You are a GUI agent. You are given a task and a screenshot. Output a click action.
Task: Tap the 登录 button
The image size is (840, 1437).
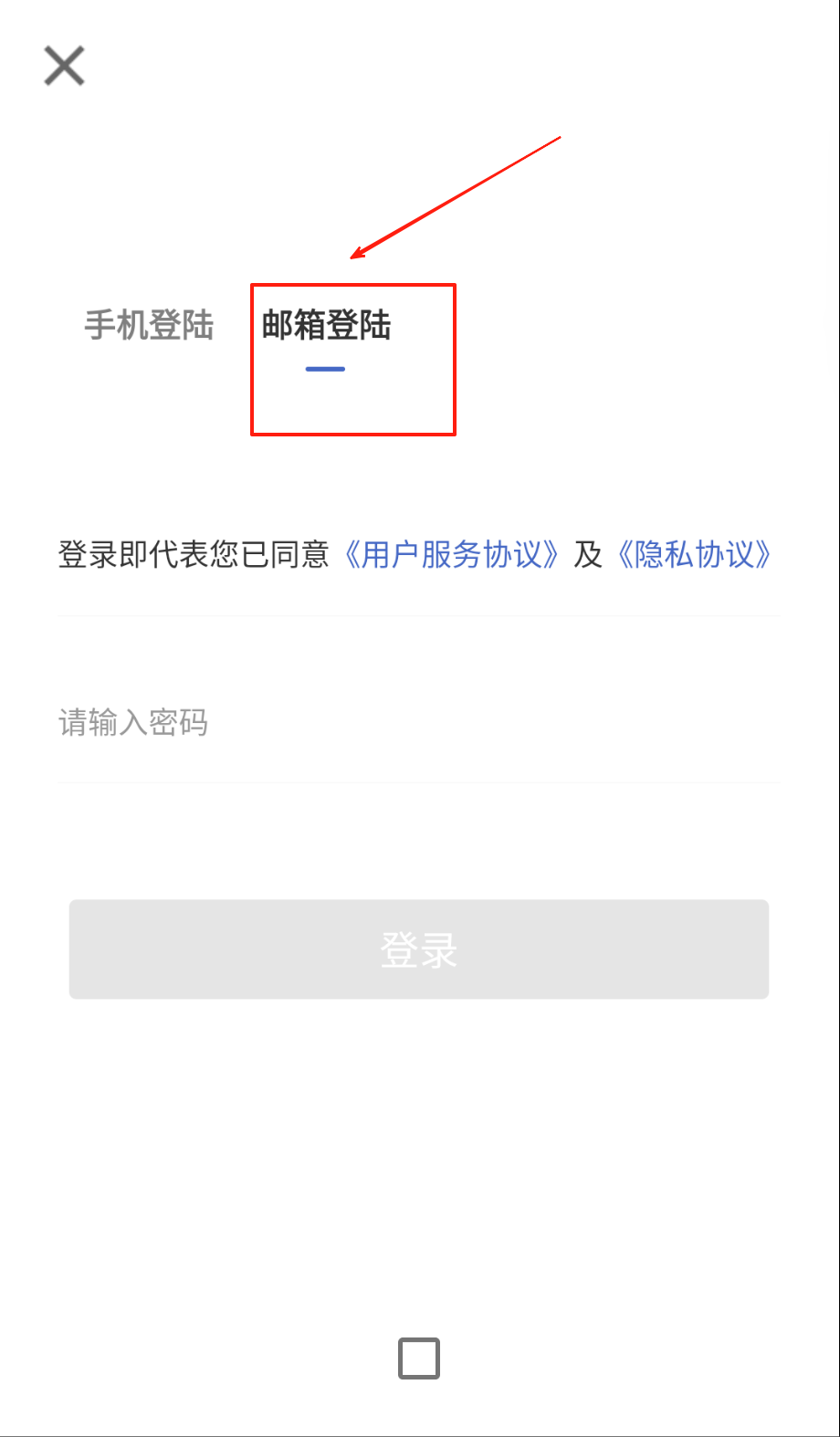pyautogui.click(x=418, y=949)
